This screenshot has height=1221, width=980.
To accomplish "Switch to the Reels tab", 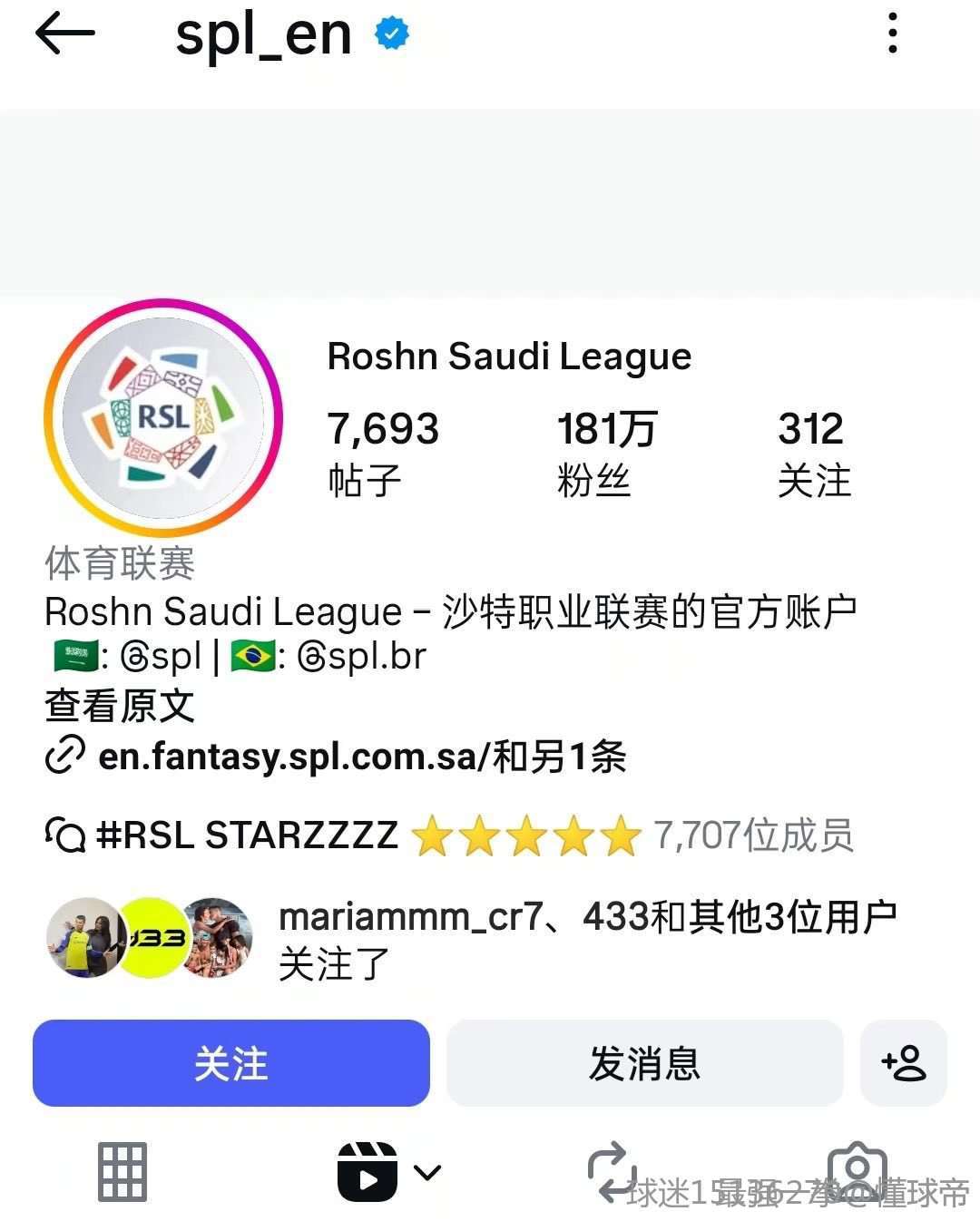I will click(x=368, y=1172).
